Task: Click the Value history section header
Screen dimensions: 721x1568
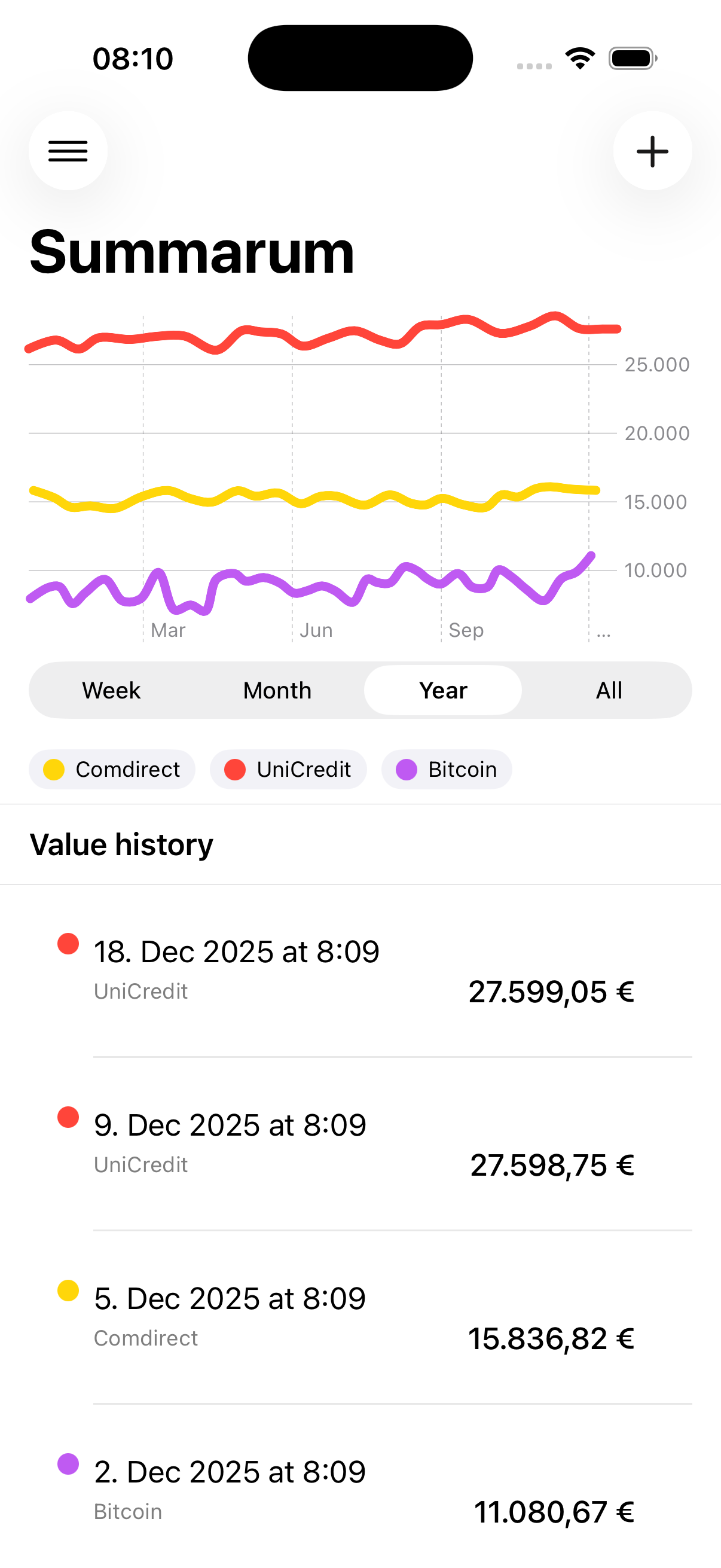Action: pyautogui.click(x=122, y=845)
